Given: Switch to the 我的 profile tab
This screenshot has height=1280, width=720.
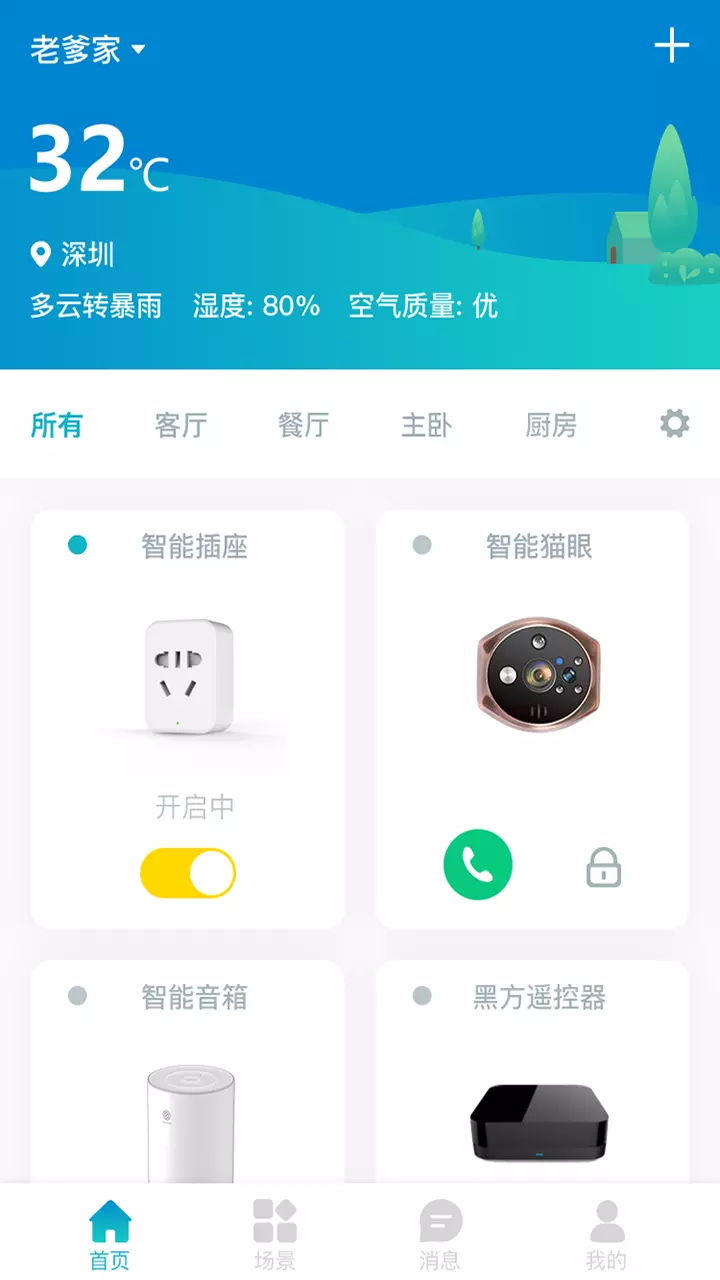Looking at the screenshot, I should [x=606, y=1235].
